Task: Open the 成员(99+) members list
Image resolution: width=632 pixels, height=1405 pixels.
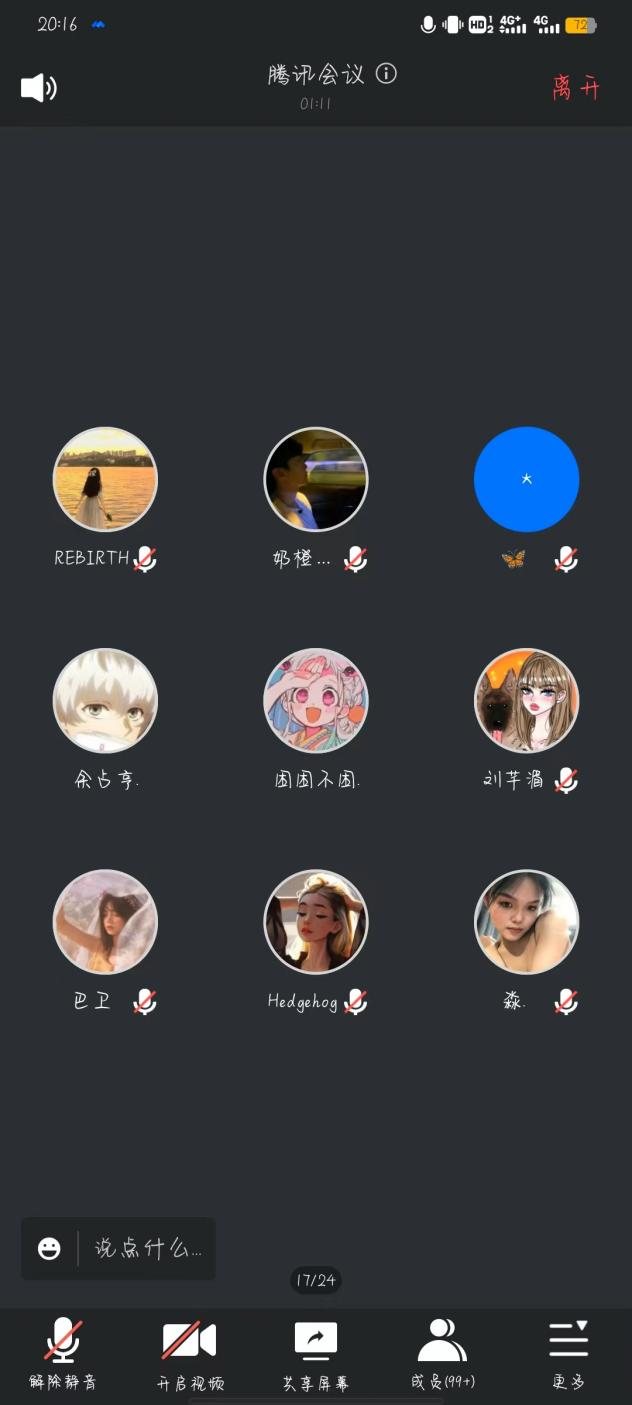Action: tap(442, 1354)
